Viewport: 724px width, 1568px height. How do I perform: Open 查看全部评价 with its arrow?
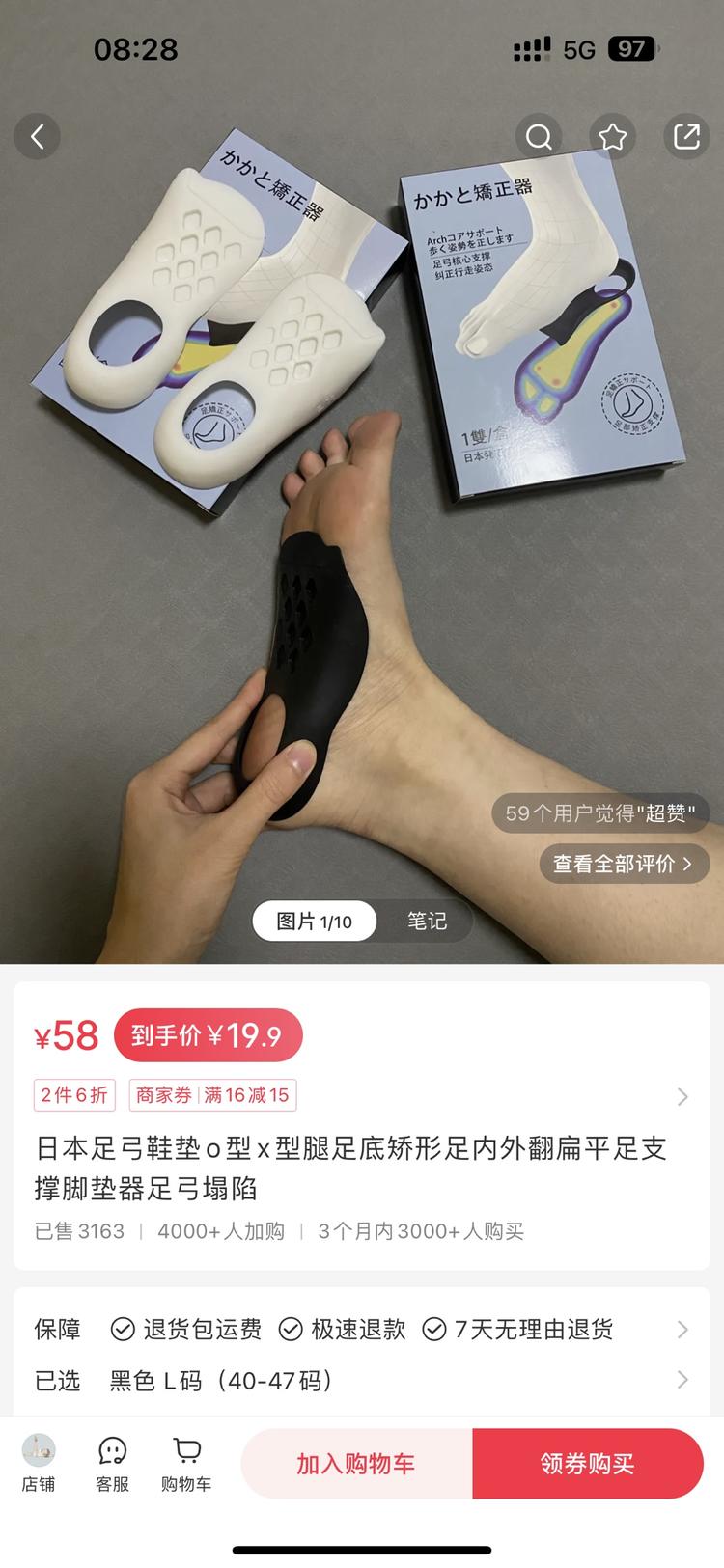[x=623, y=864]
